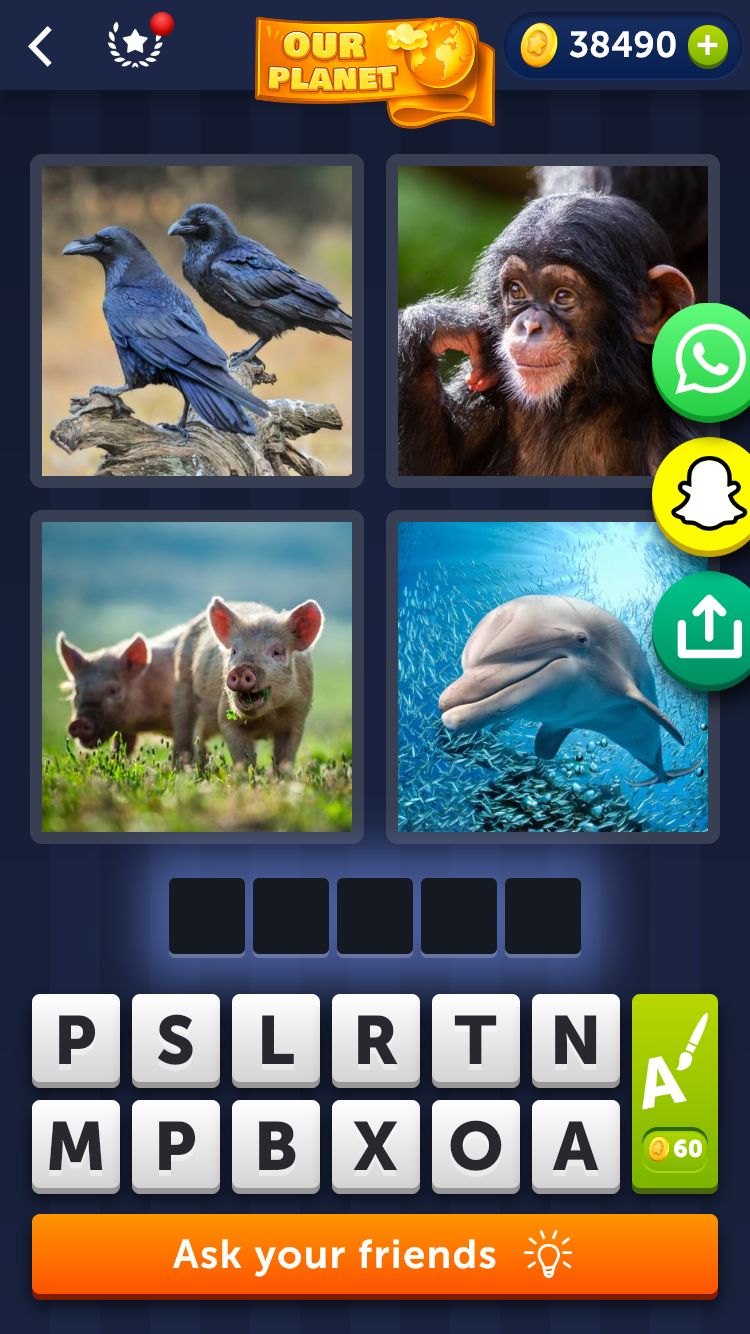Select the letter L tile

pos(276,1040)
